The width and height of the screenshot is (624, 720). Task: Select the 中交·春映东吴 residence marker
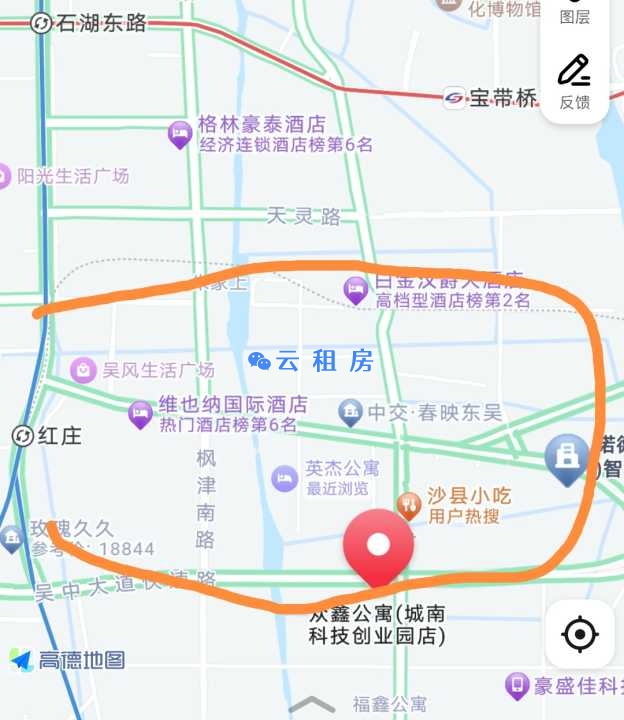[349, 410]
